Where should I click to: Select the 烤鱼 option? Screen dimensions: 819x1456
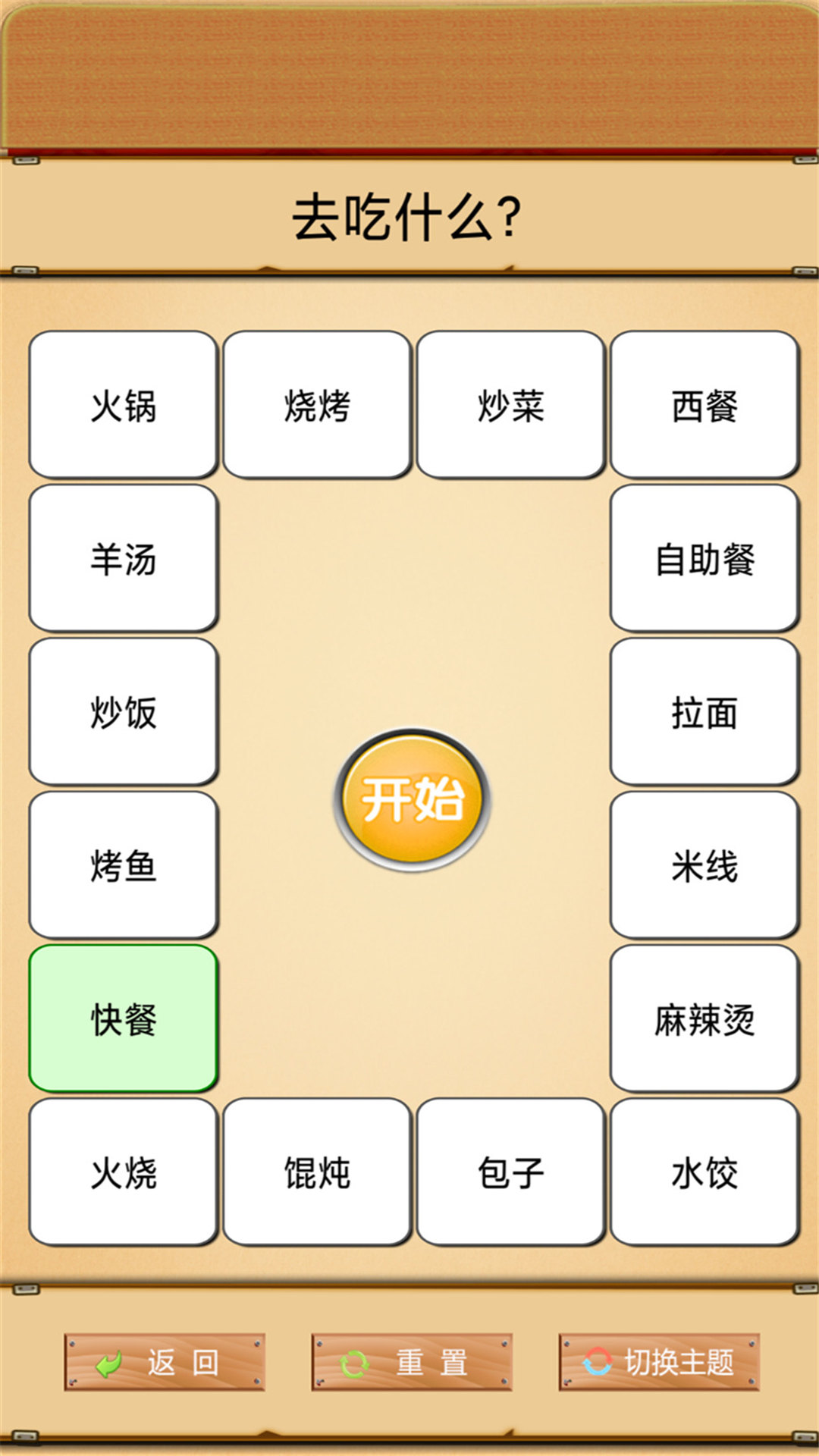coord(124,865)
